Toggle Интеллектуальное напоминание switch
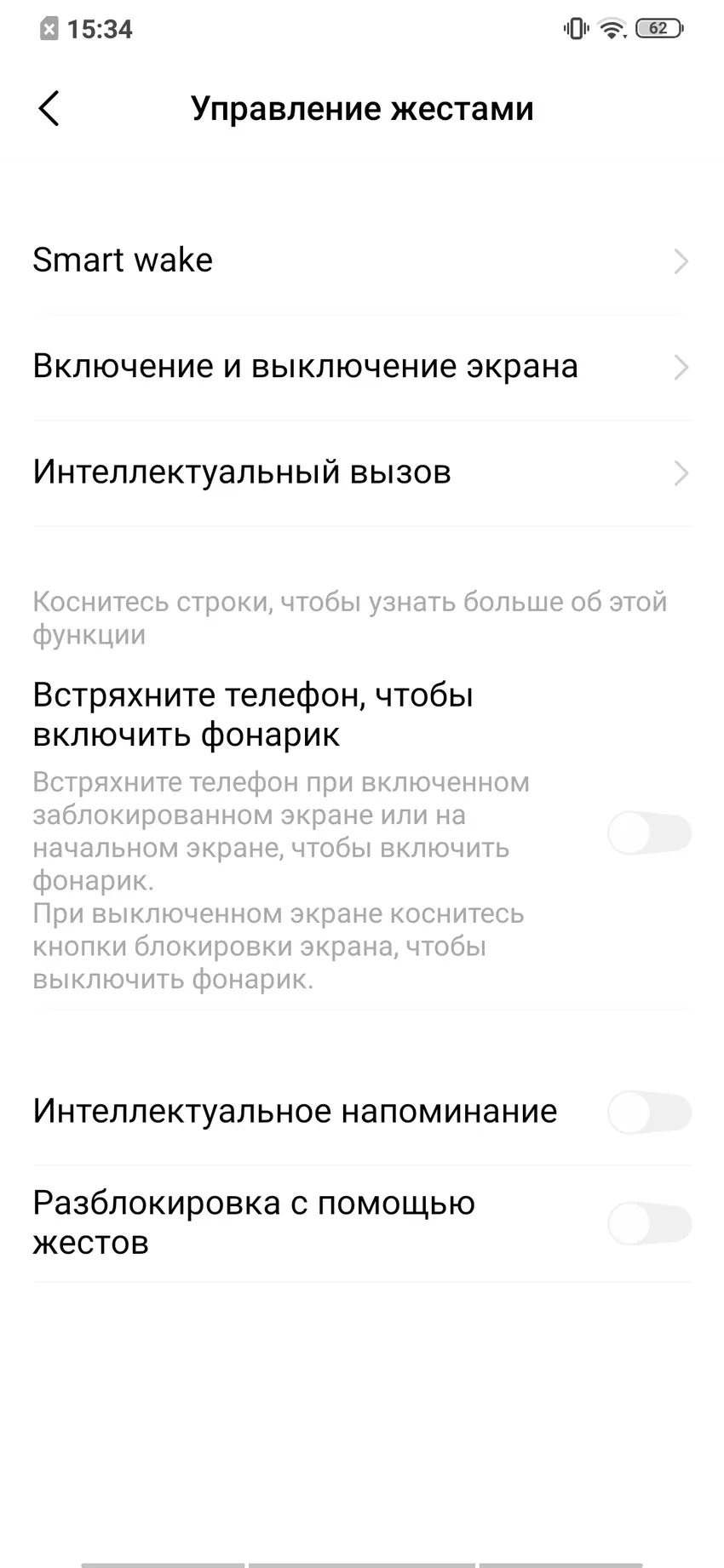The width and height of the screenshot is (724, 1568). coord(649,1113)
